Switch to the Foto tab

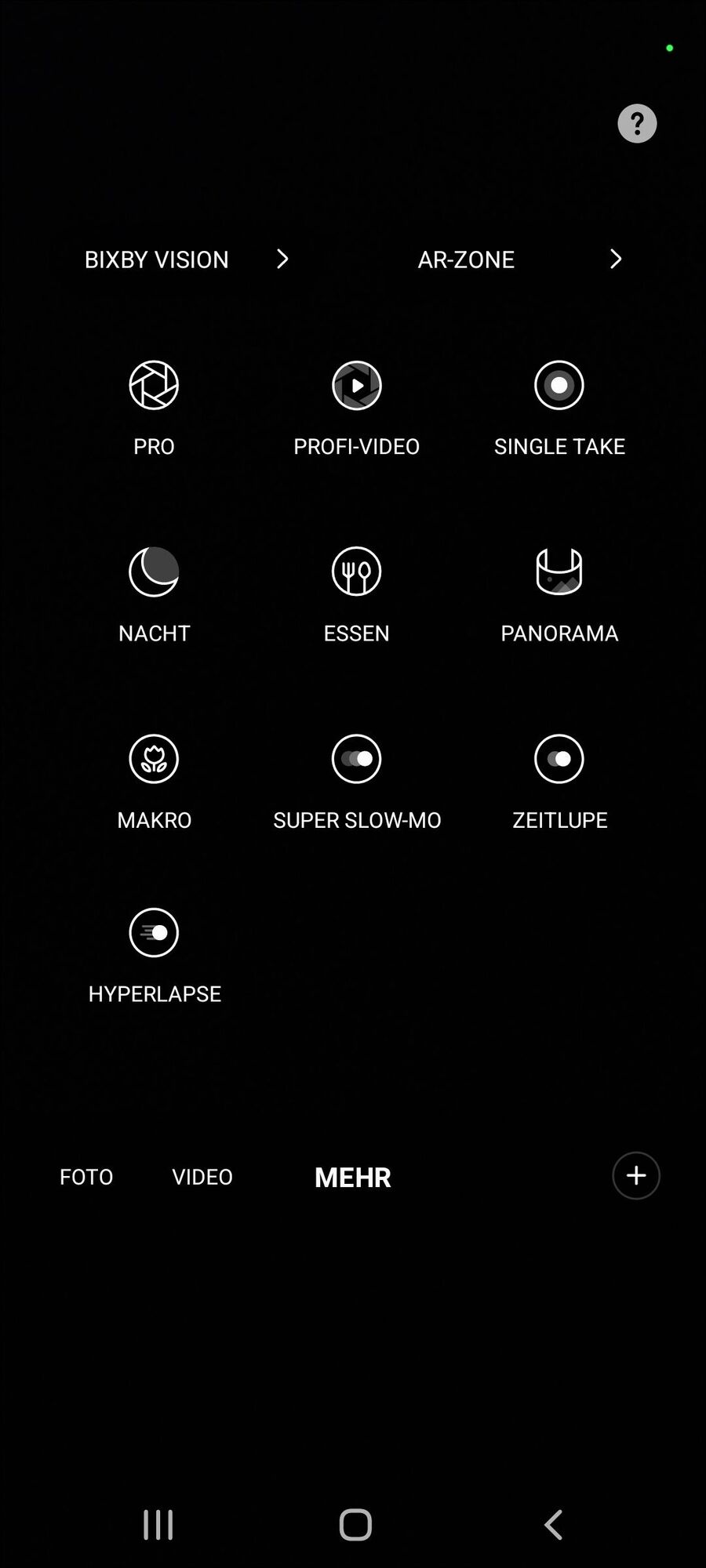tap(86, 1177)
